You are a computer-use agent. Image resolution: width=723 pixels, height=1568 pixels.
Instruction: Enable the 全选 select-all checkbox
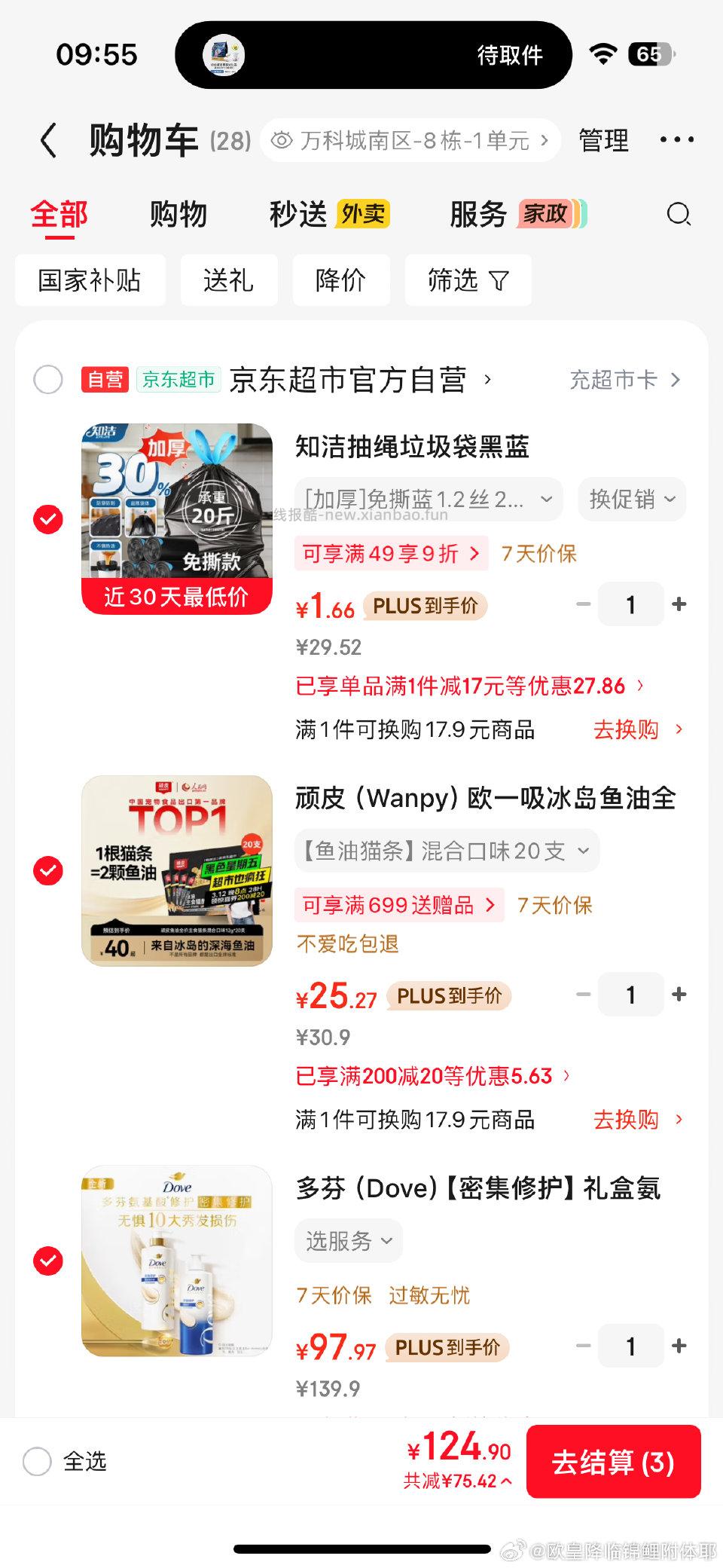pyautogui.click(x=38, y=1462)
